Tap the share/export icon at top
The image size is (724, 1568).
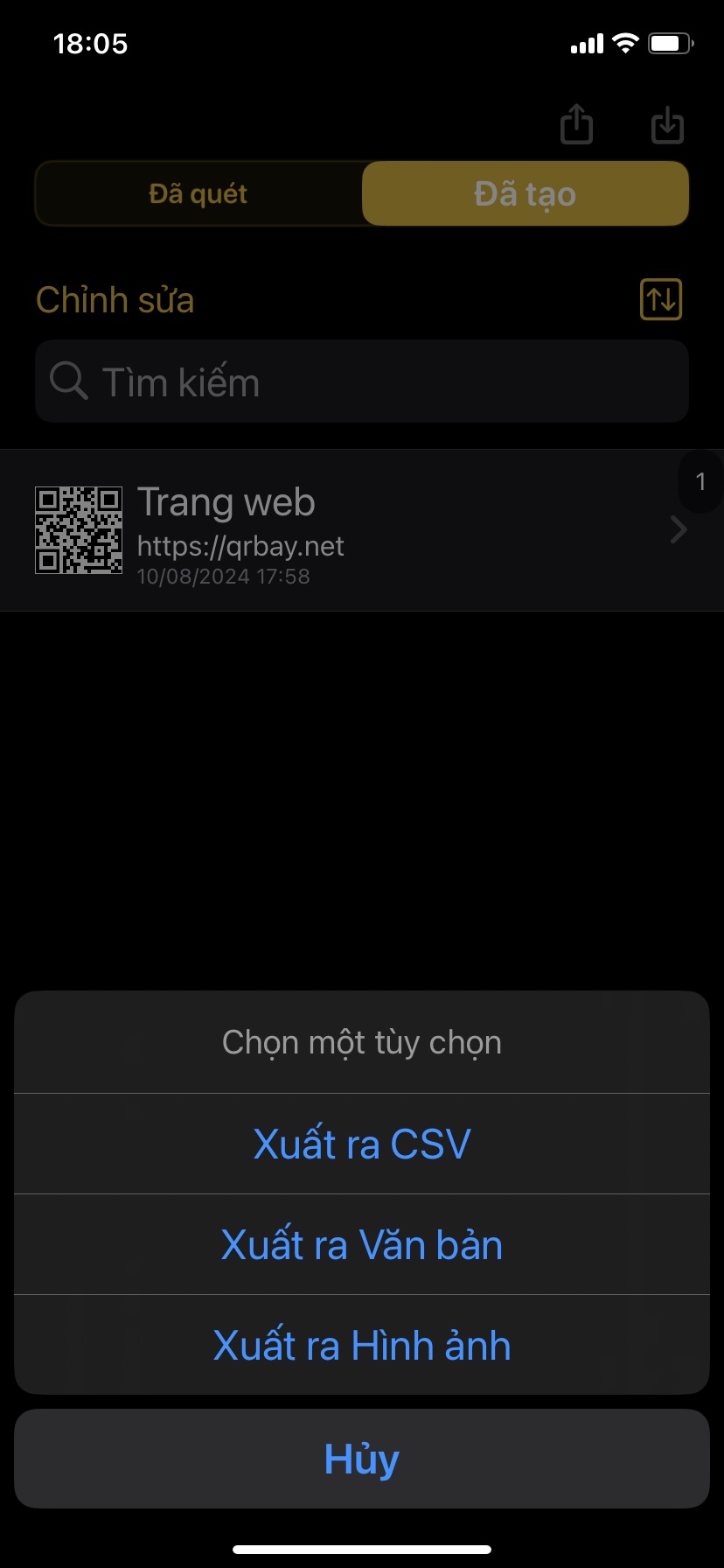tap(576, 123)
